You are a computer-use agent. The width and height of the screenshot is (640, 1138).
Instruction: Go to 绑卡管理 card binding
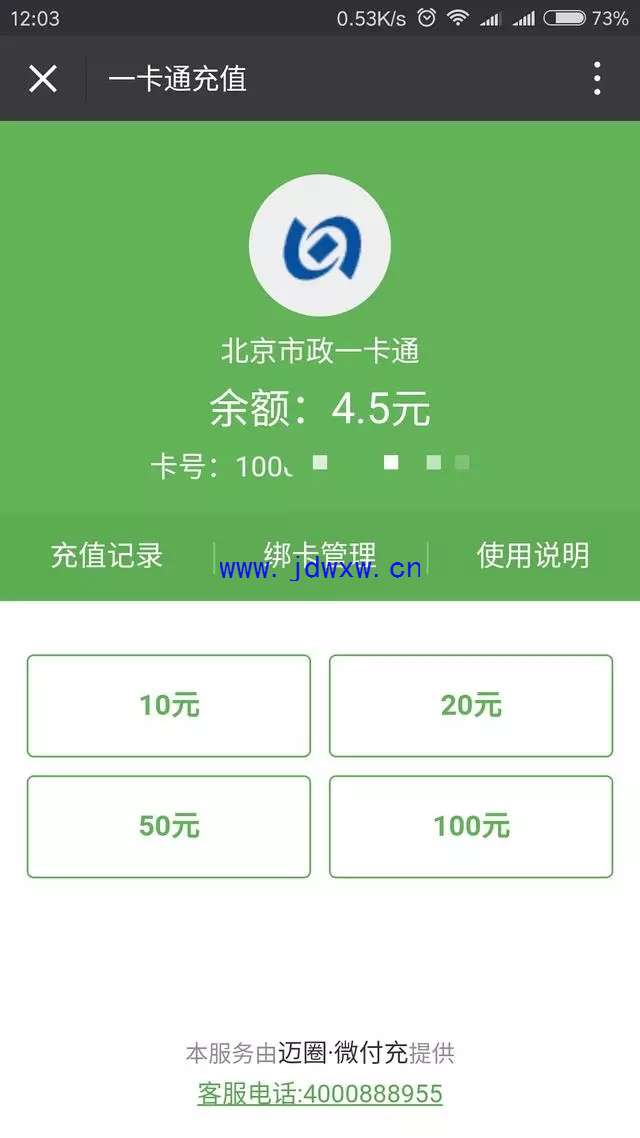(320, 556)
